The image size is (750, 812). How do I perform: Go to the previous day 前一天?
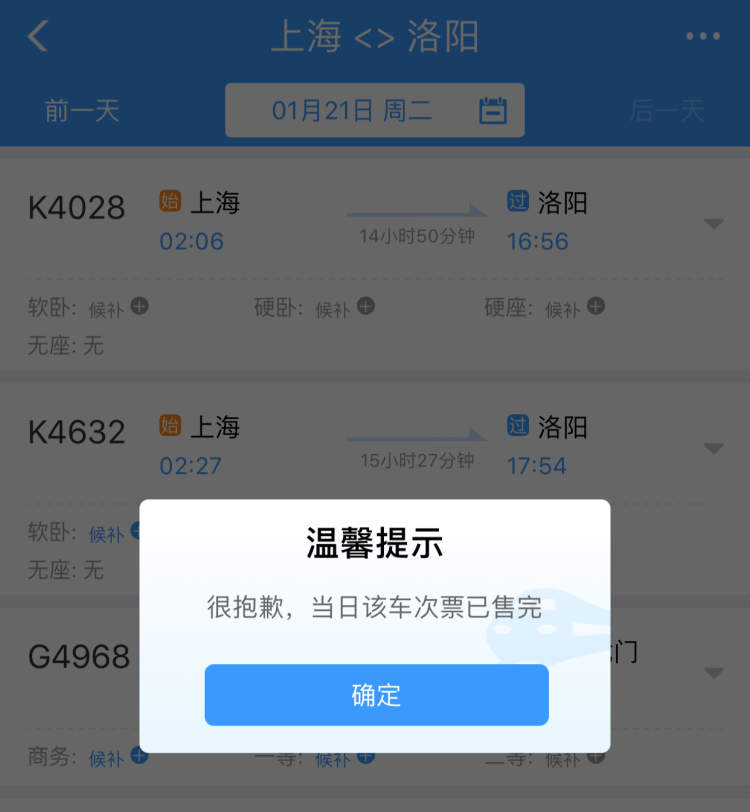[x=82, y=110]
